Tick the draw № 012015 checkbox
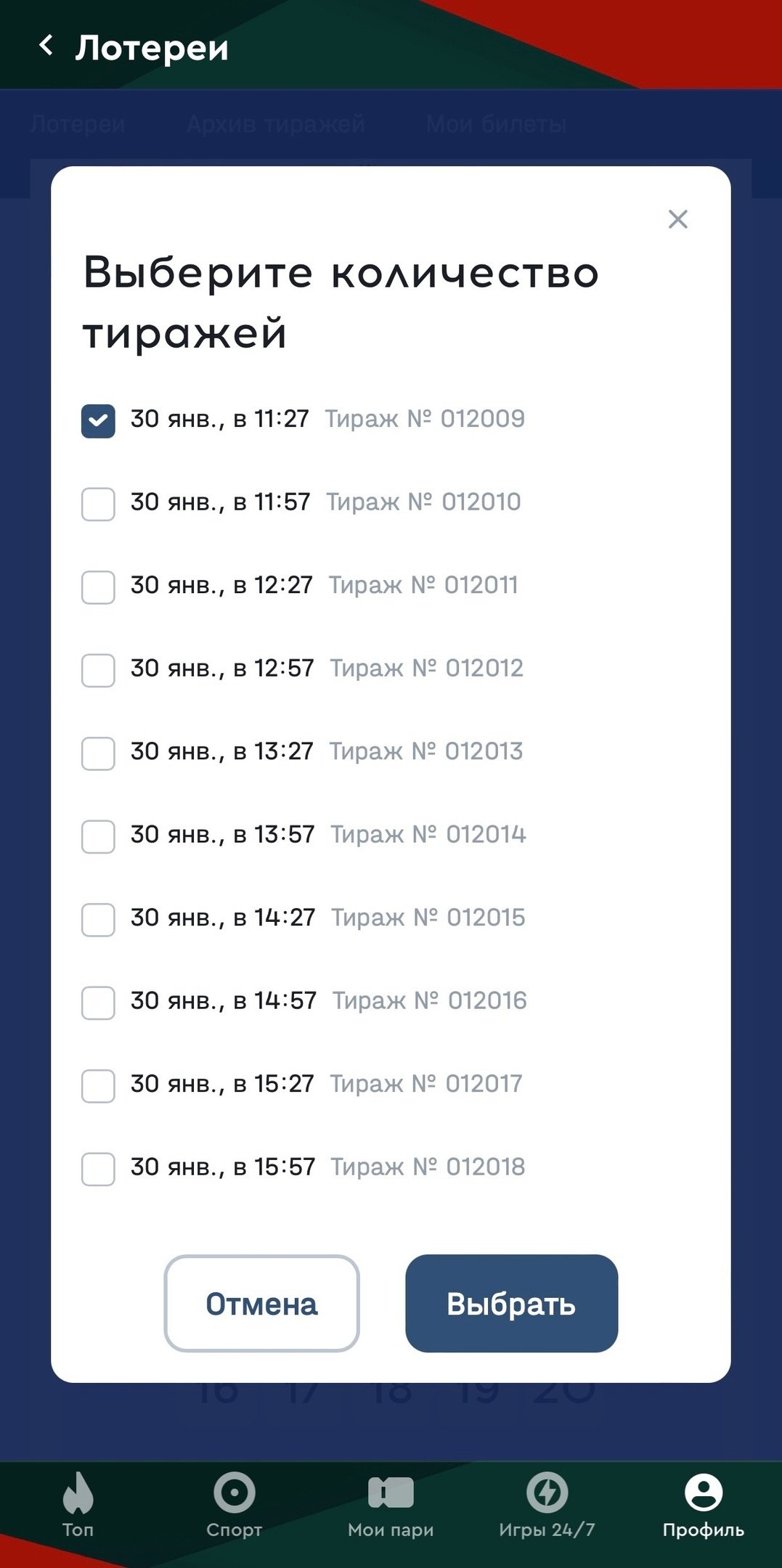The height and width of the screenshot is (1568, 782). [98, 920]
